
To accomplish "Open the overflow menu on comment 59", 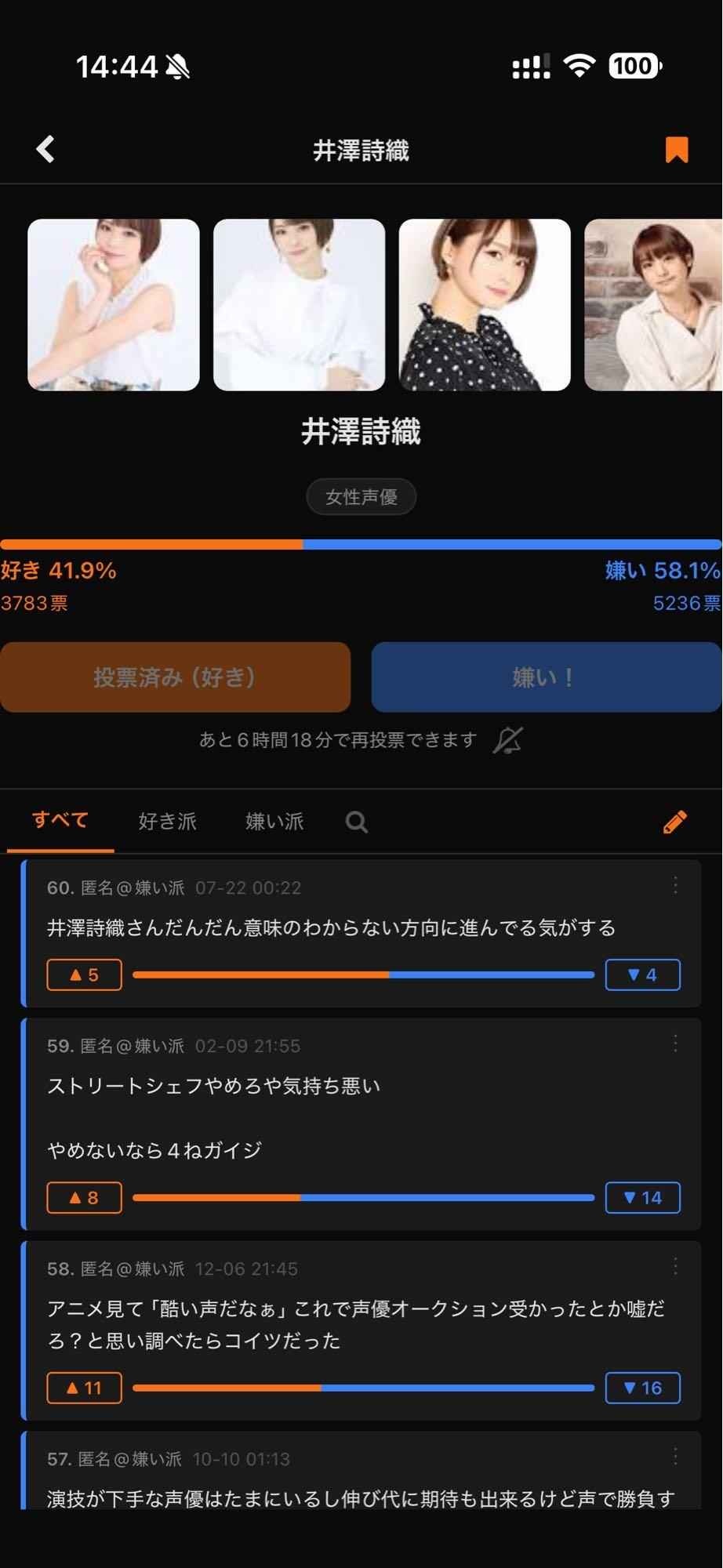I will [x=675, y=1044].
